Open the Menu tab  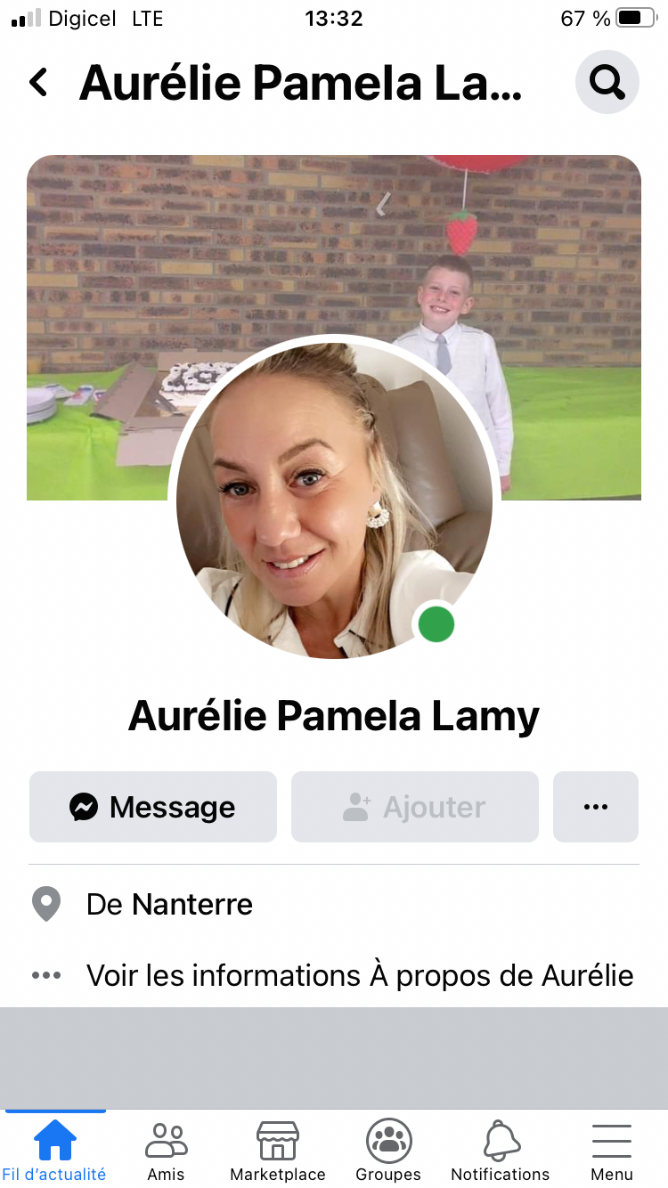point(611,1150)
